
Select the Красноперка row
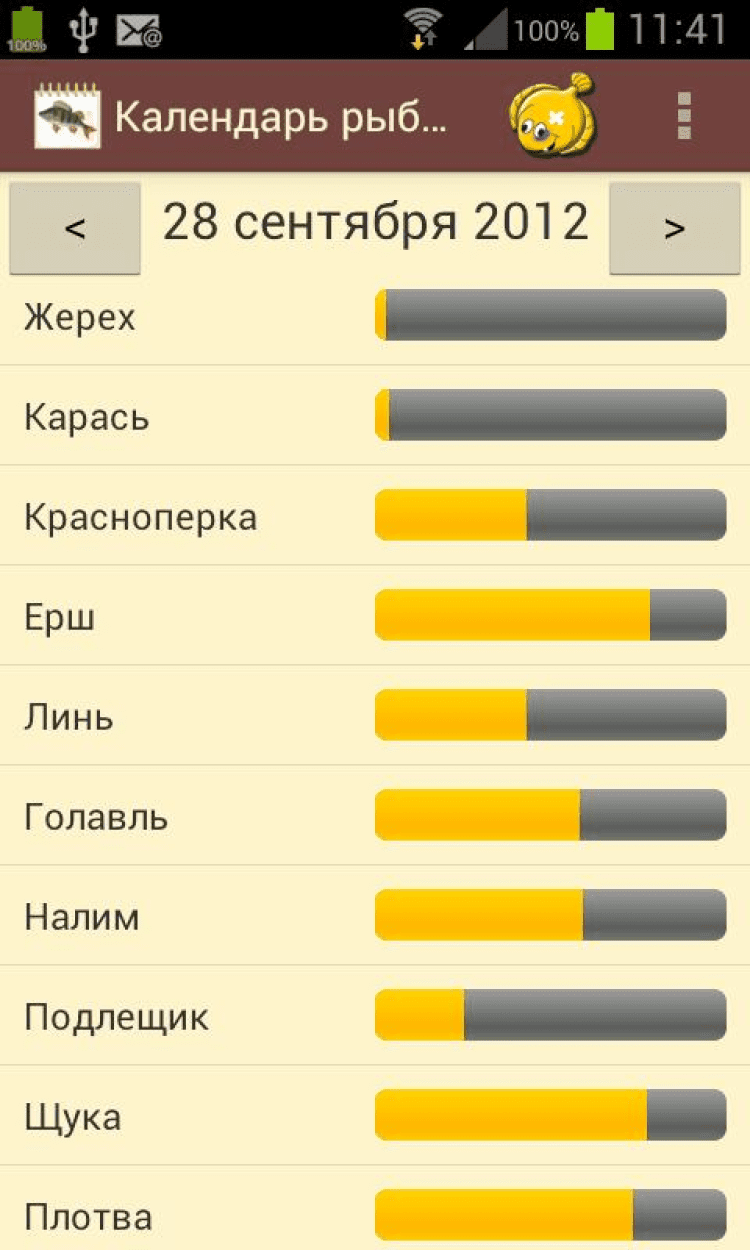(375, 516)
